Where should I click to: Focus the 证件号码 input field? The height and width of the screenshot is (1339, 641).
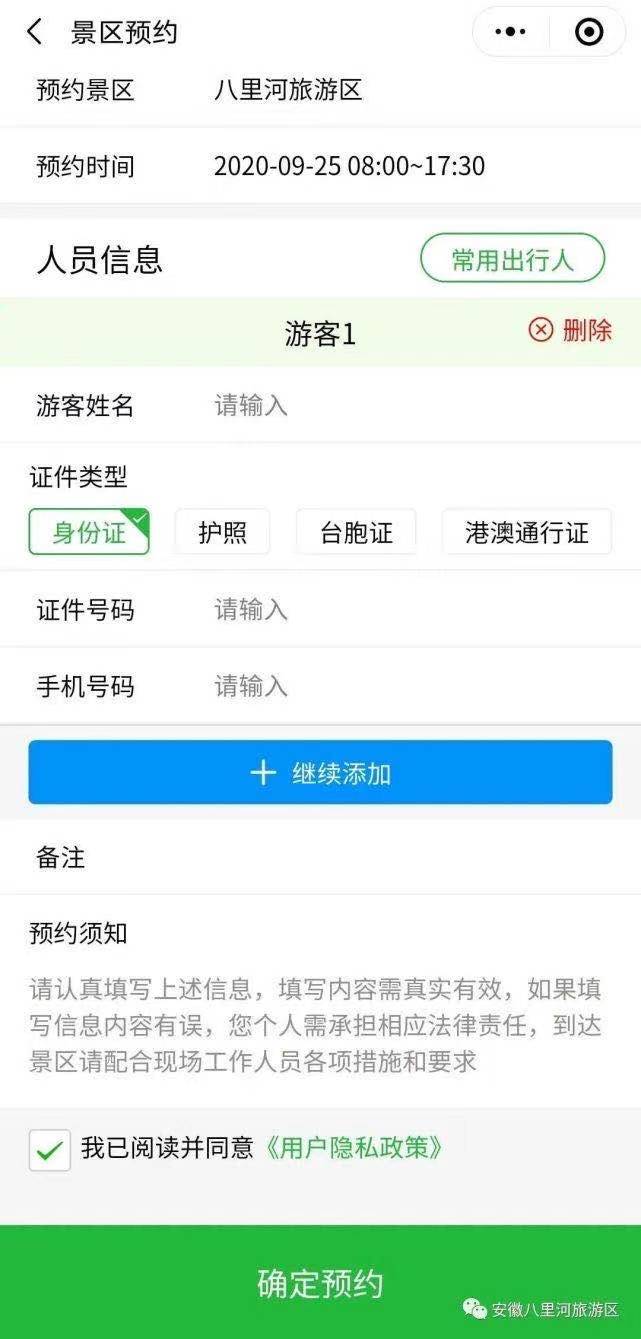click(x=400, y=609)
